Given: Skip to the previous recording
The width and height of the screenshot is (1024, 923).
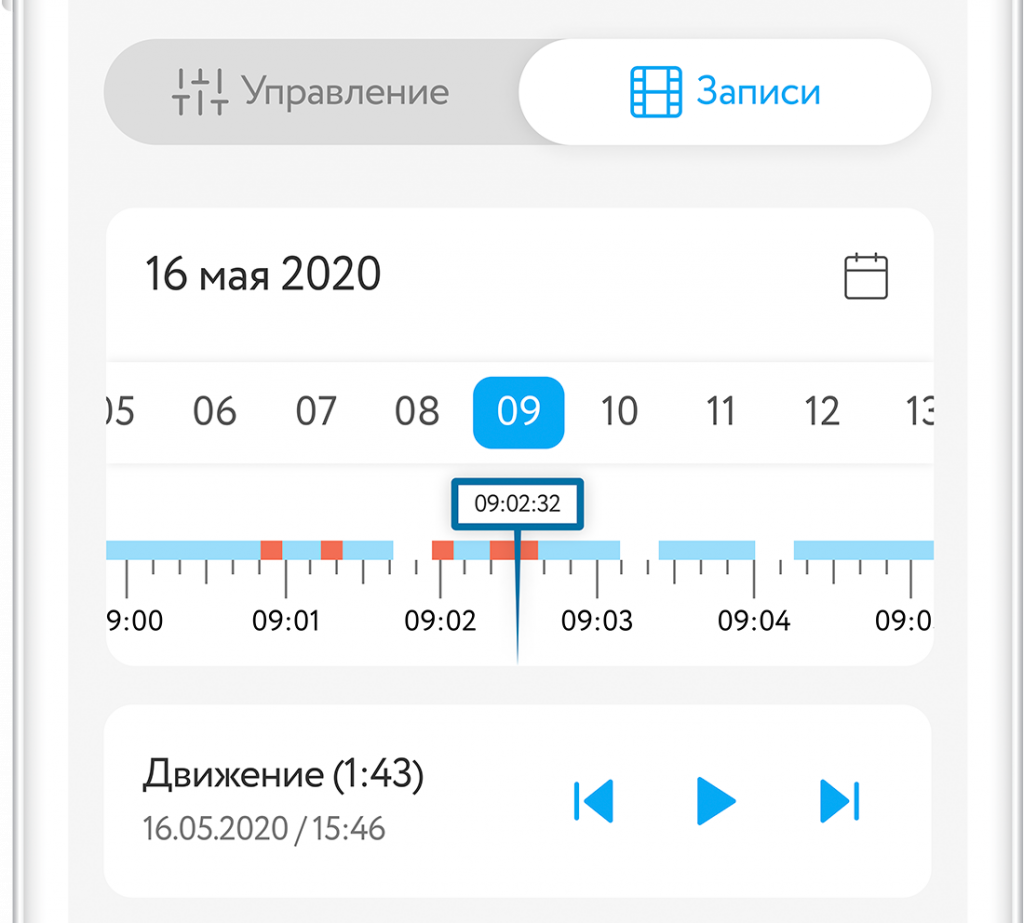Looking at the screenshot, I should coord(593,800).
